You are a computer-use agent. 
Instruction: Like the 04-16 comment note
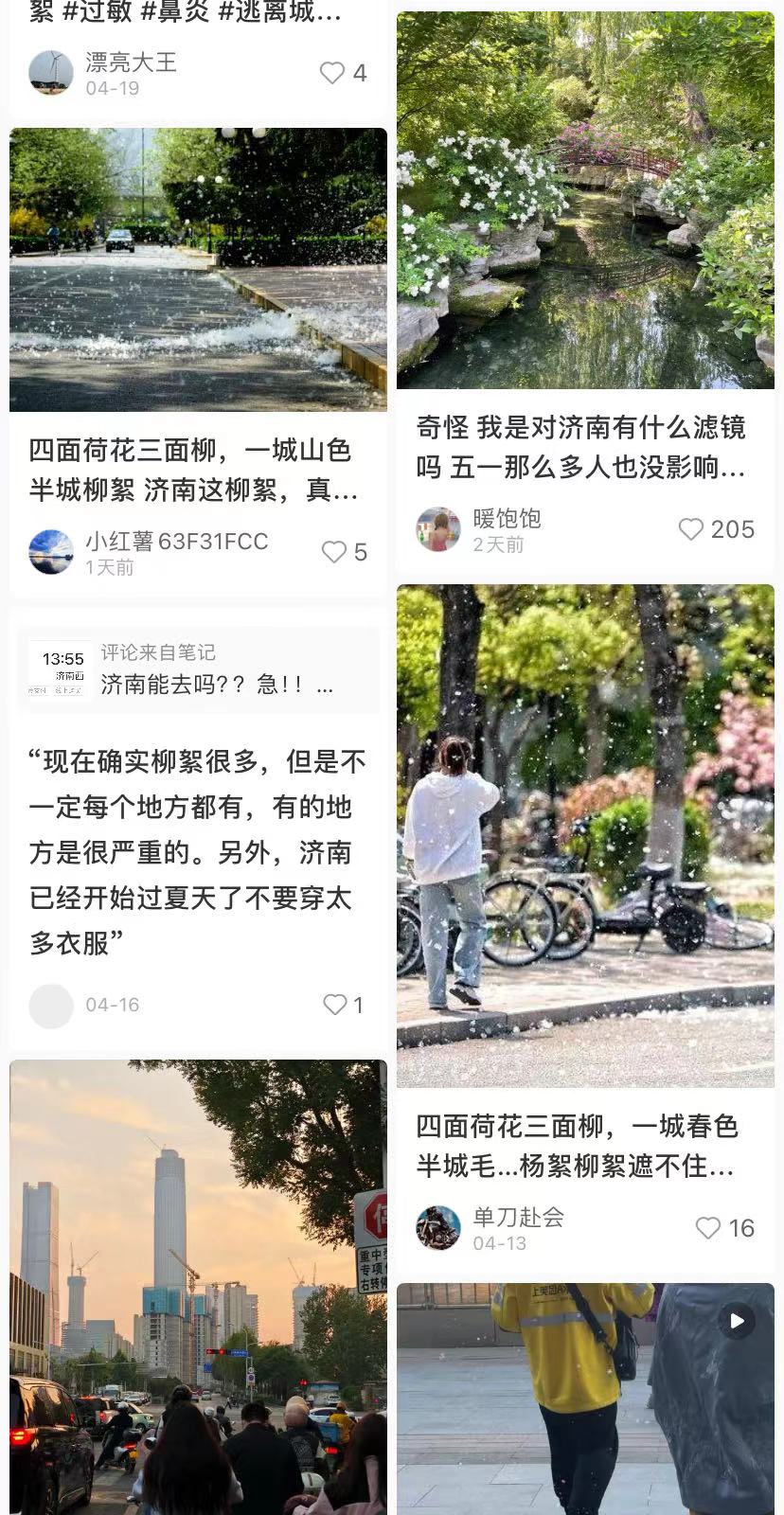pyautogui.click(x=335, y=1005)
